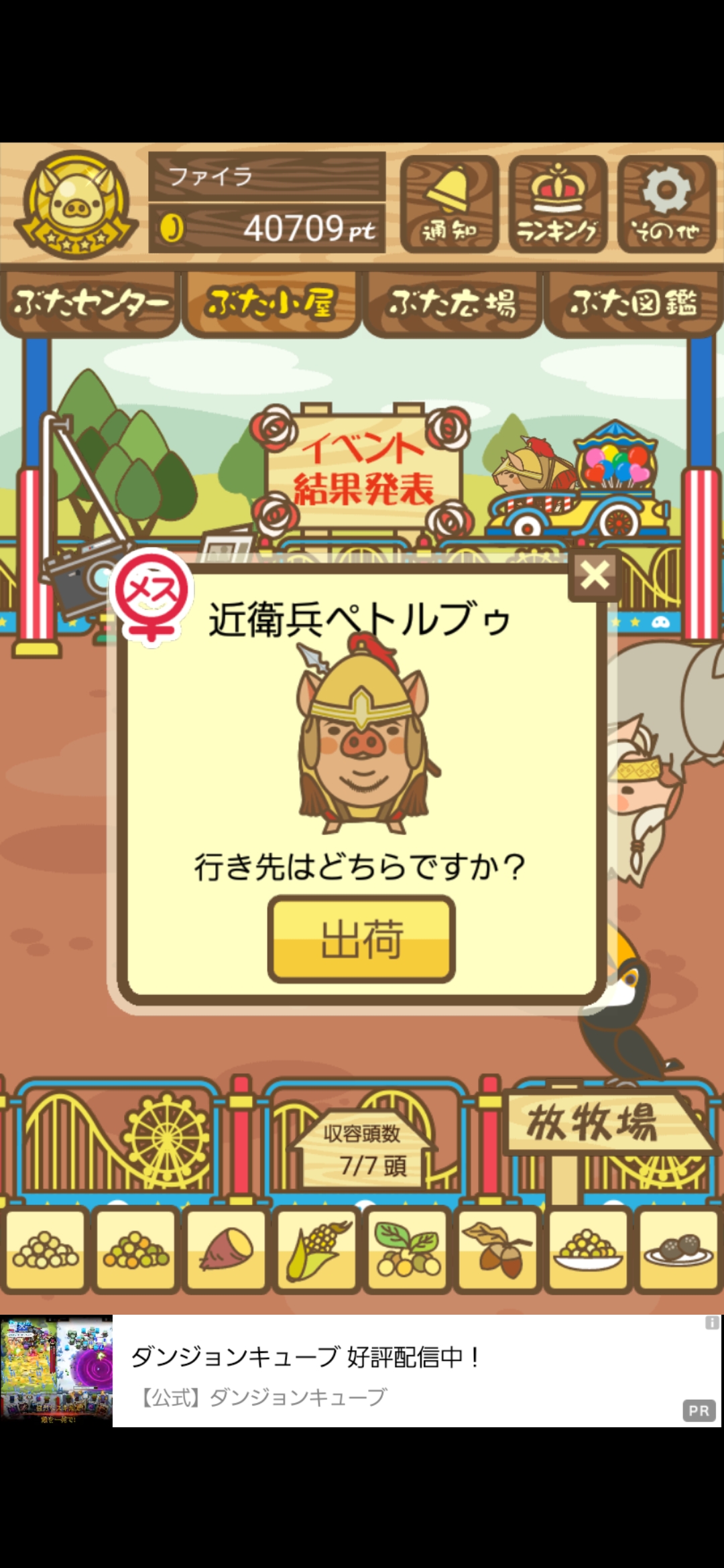The image size is (724, 1568).
Task: Switch to the ぶた図鑑 tab
Action: [633, 304]
